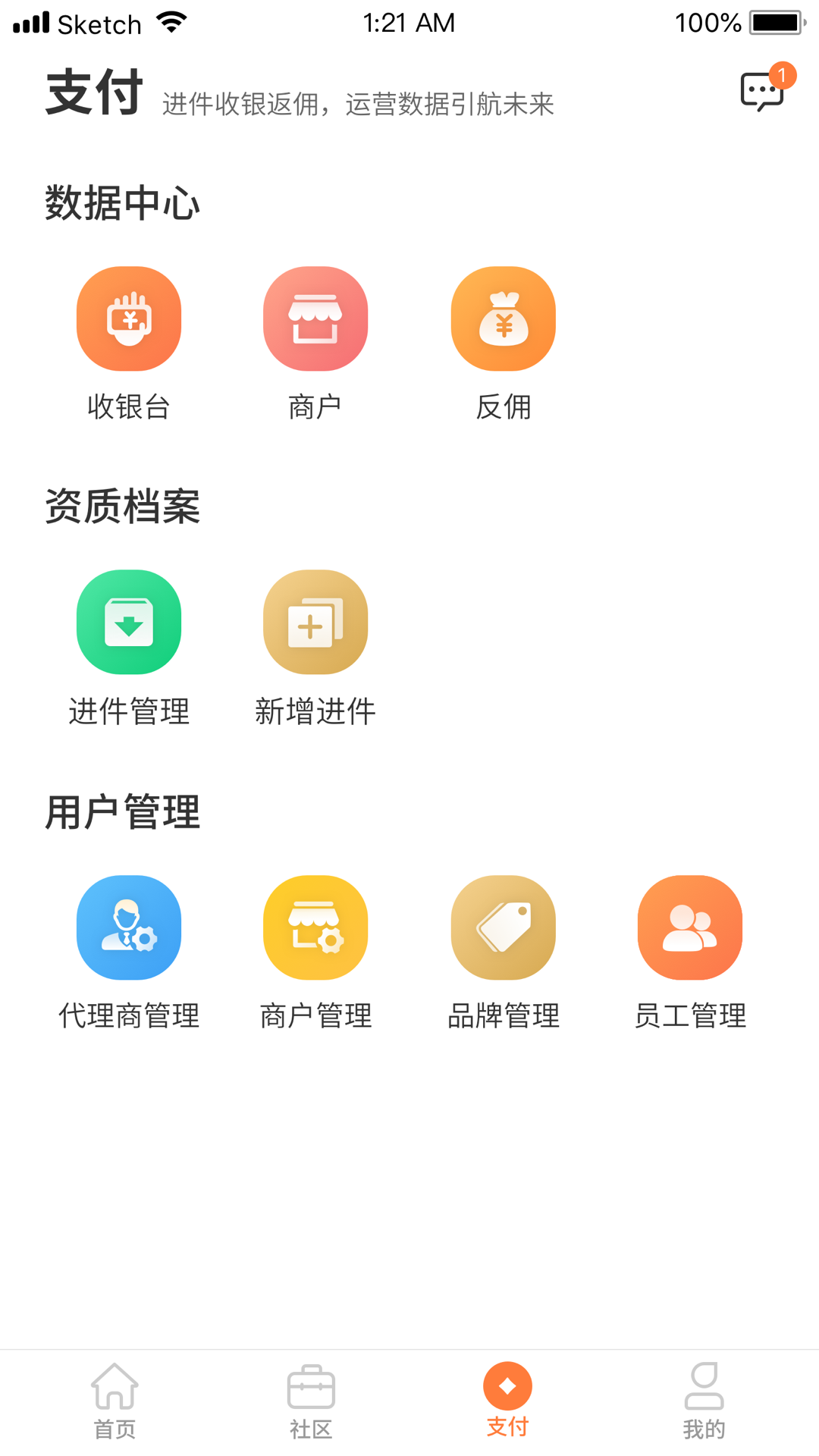Open the 商户管理 store-gear icon

315,927
